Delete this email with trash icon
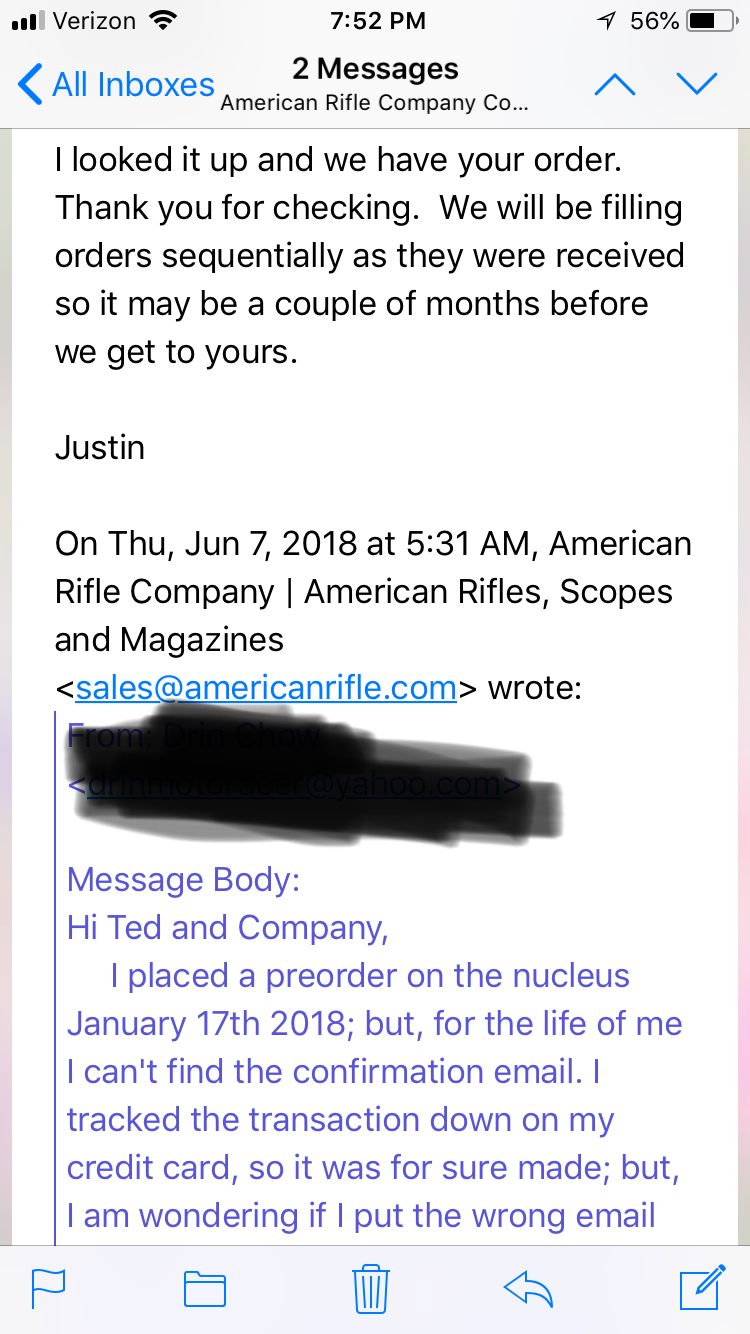This screenshot has height=1334, width=750. 371,1288
